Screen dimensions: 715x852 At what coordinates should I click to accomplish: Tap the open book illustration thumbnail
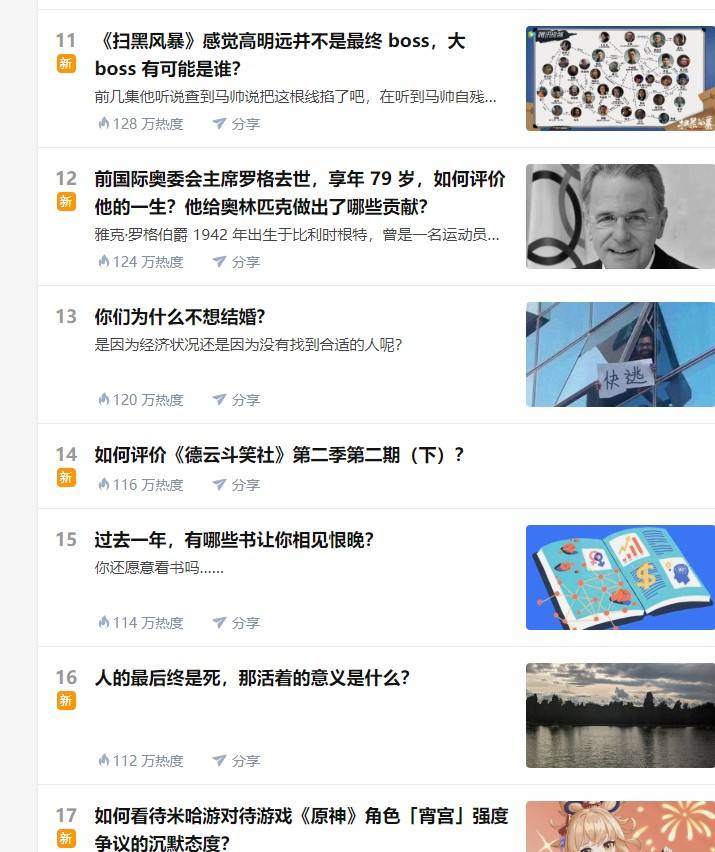620,577
